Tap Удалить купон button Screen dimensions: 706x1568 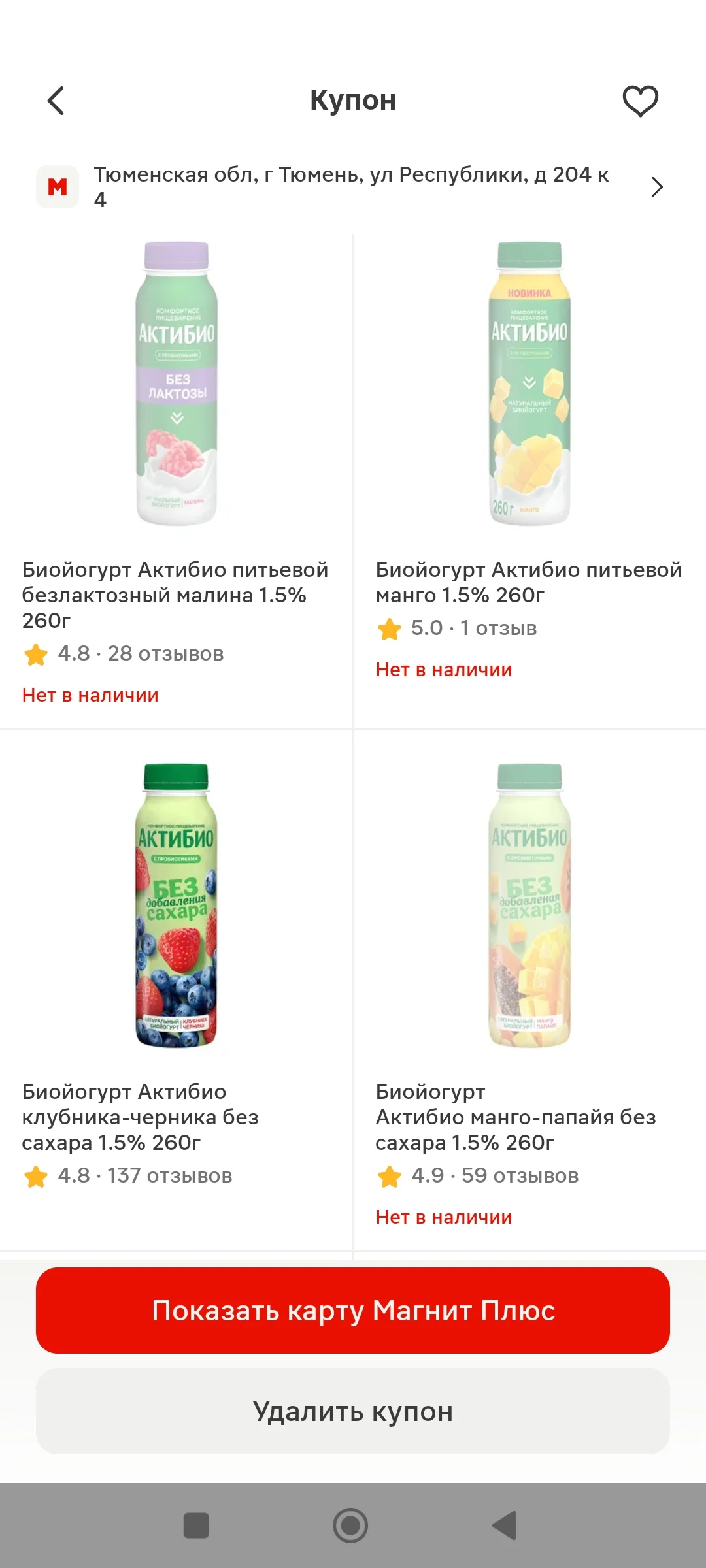[353, 1411]
